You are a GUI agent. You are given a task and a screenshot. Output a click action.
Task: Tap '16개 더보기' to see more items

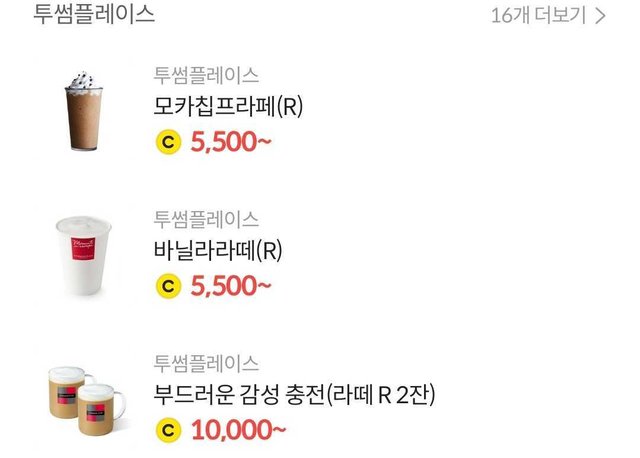(548, 16)
